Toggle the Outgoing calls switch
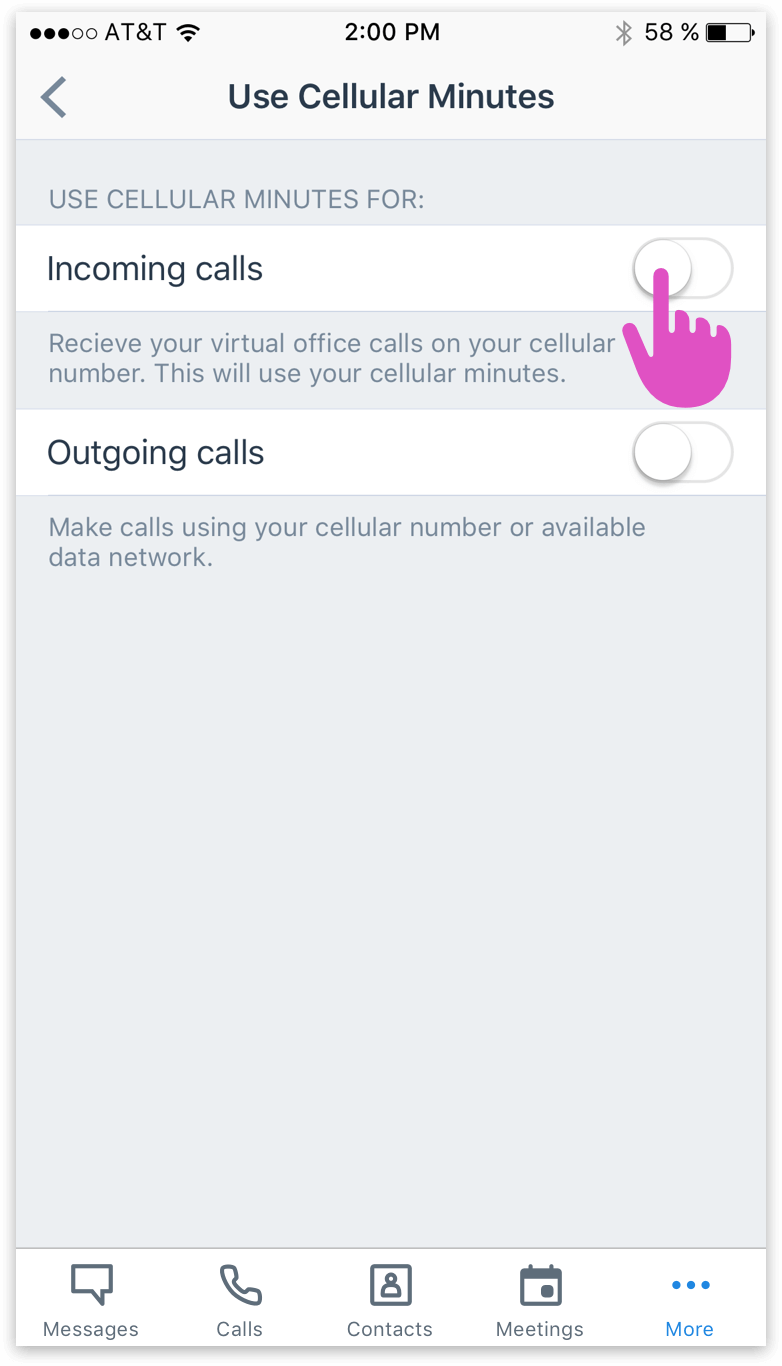This screenshot has width=782, height=1366. (683, 452)
